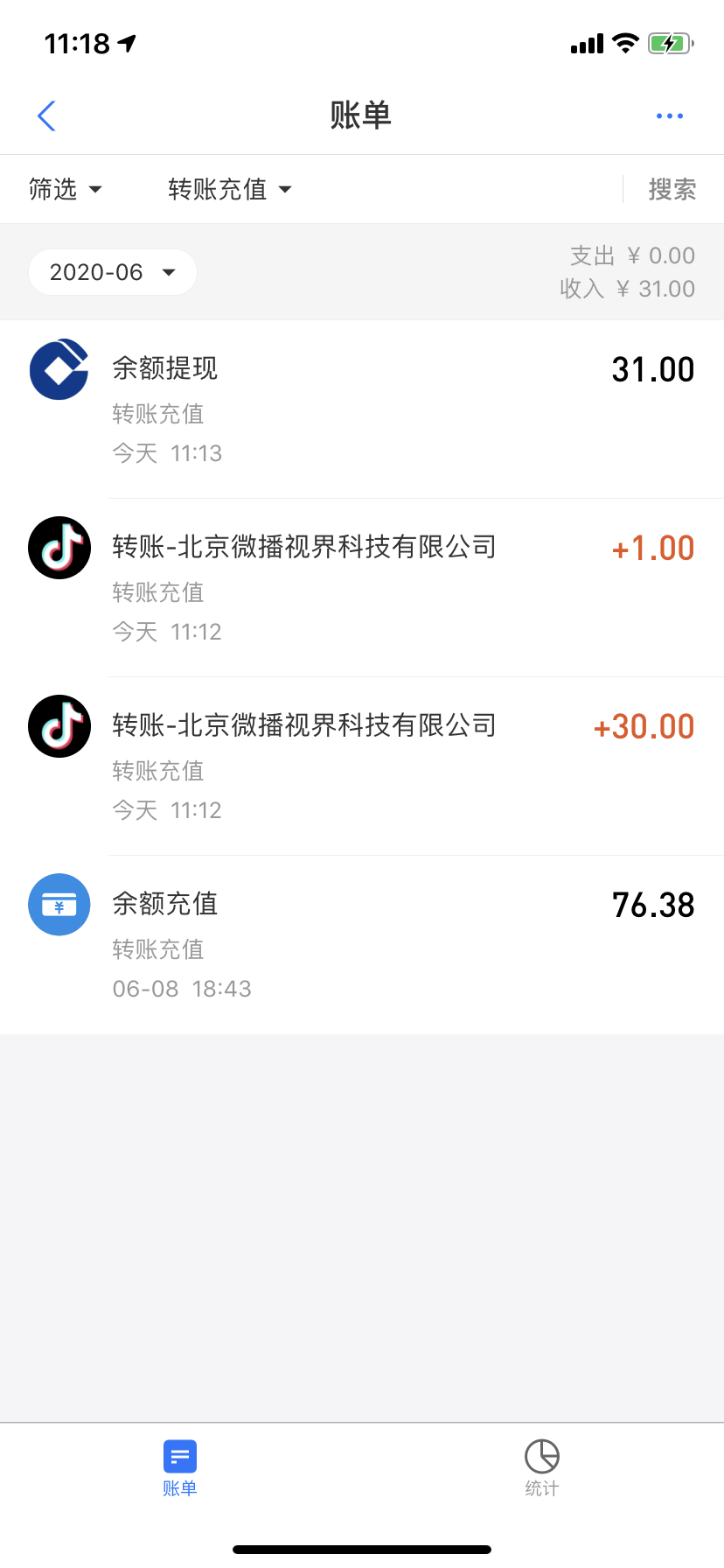Tap 搜索 to search bills

tap(672, 189)
